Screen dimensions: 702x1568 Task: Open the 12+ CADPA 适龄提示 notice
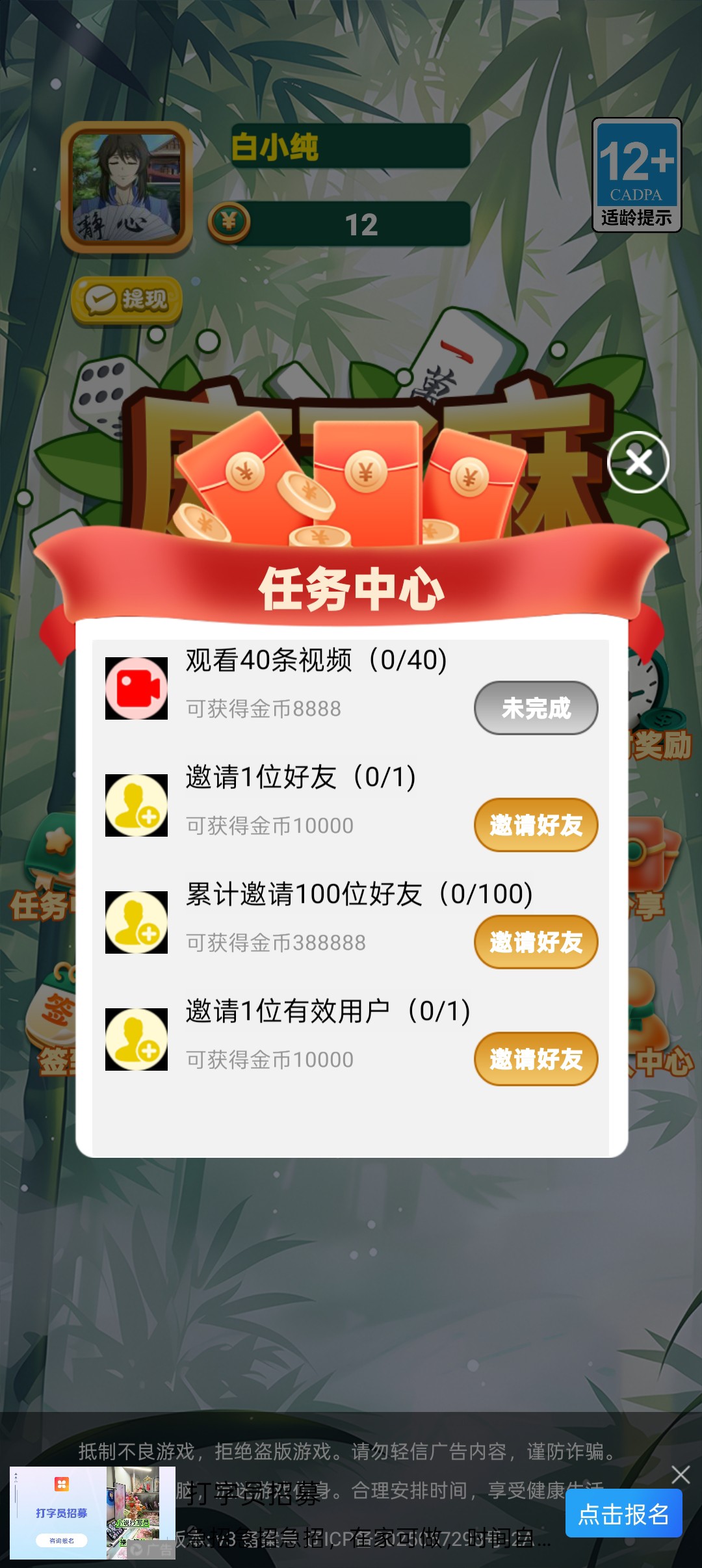point(636,175)
